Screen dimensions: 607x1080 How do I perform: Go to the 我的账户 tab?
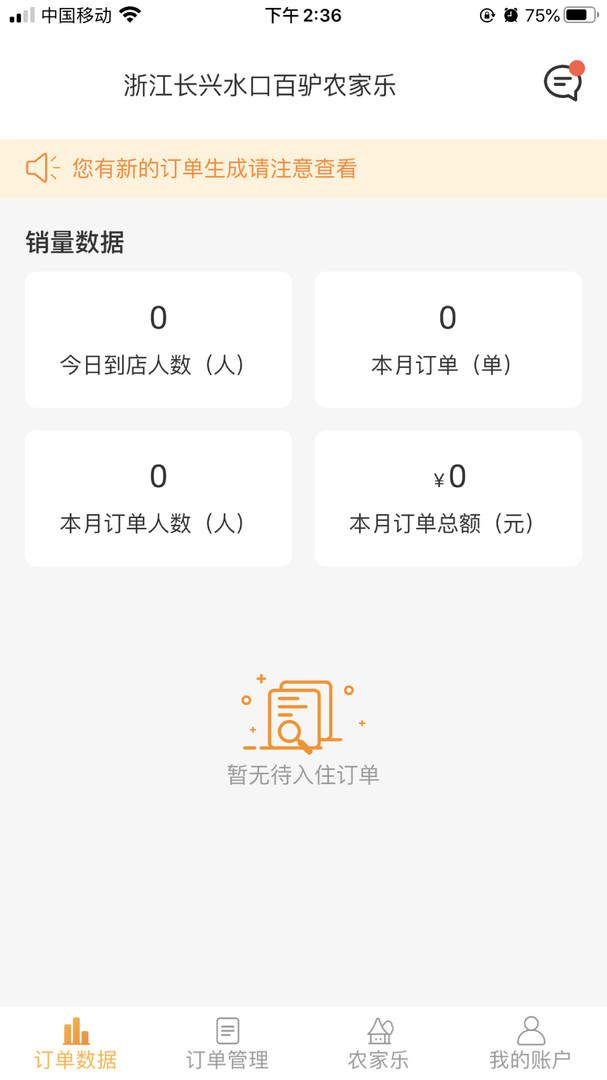coord(530,1043)
